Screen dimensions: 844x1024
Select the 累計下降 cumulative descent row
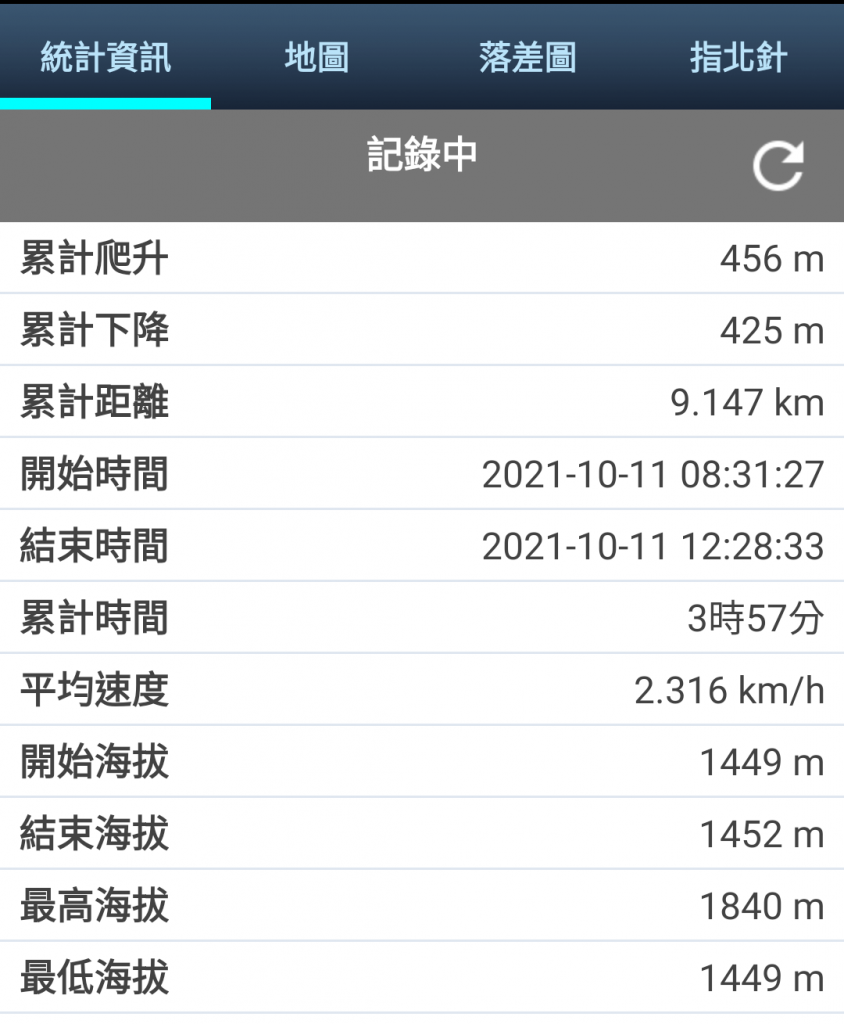422,330
